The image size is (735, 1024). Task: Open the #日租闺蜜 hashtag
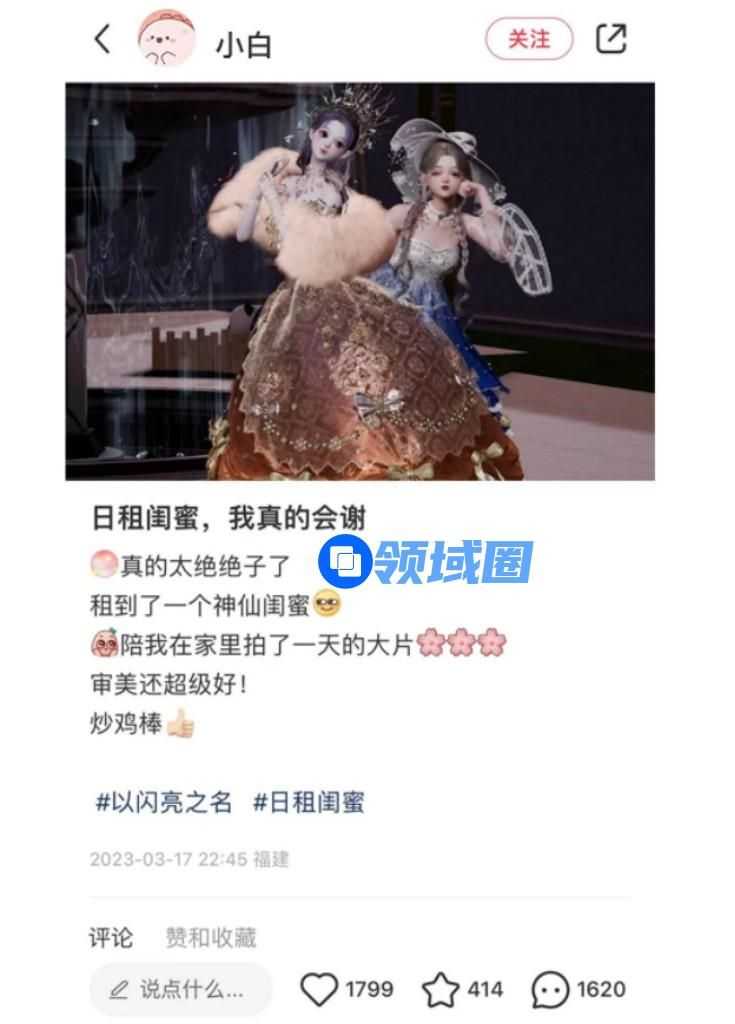309,802
